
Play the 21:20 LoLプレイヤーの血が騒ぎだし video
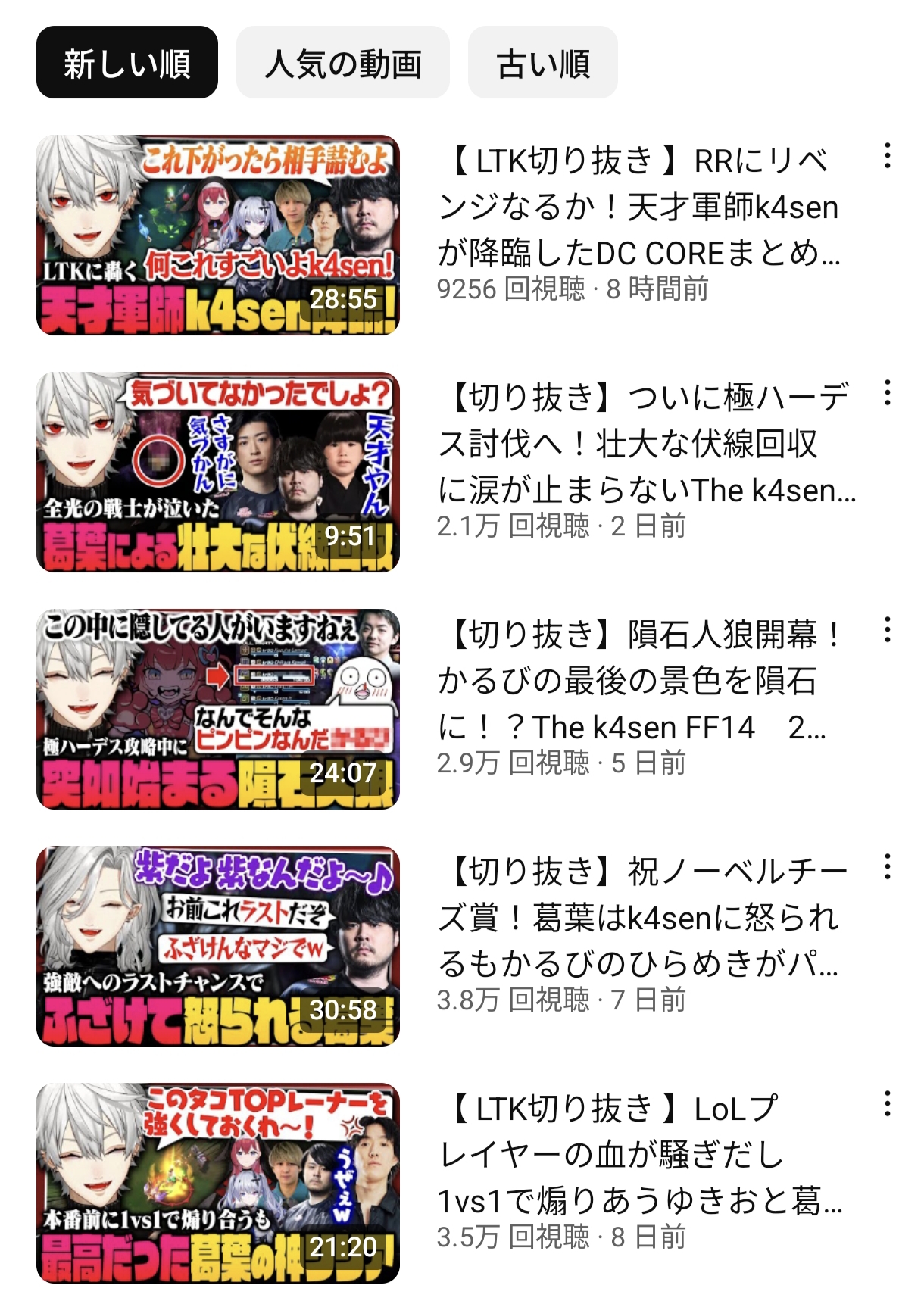217,1183
